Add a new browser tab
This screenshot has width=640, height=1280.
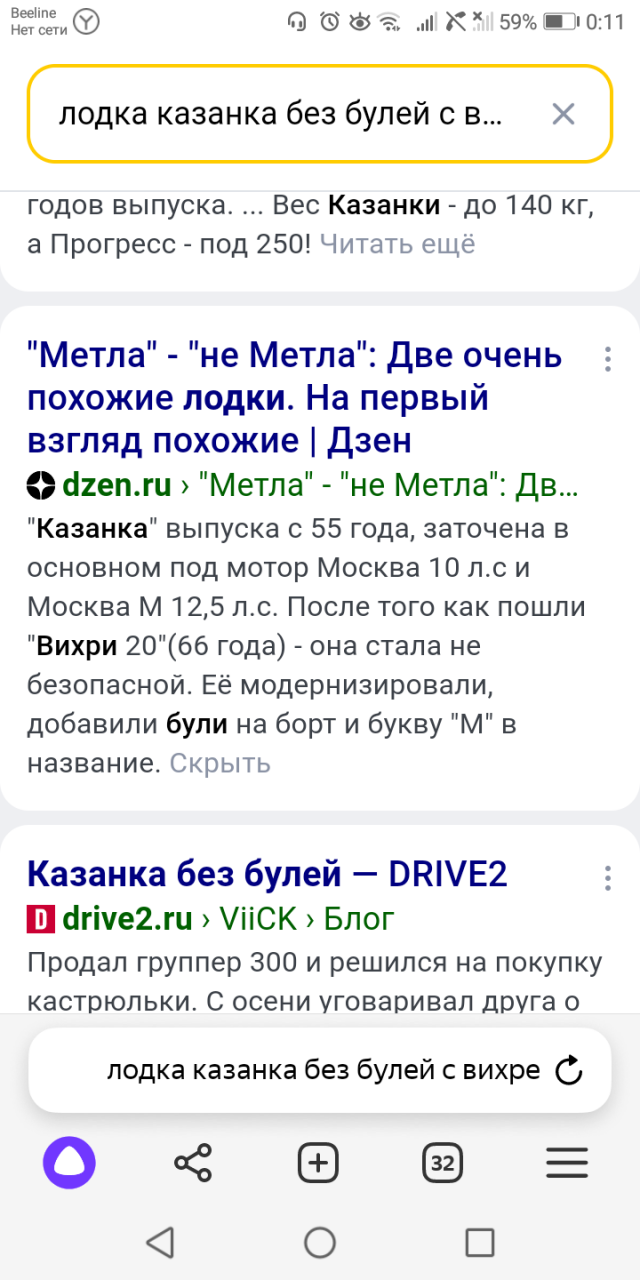point(318,1163)
